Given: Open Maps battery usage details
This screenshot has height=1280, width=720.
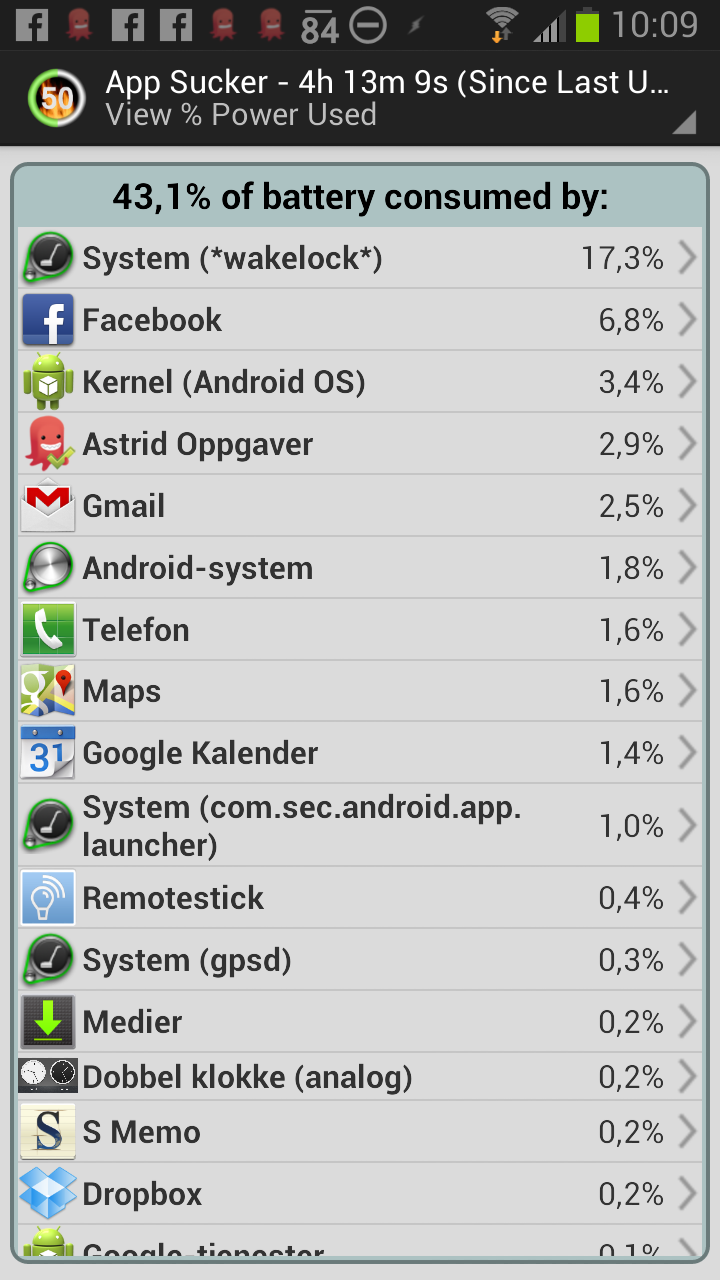Looking at the screenshot, I should [360, 691].
